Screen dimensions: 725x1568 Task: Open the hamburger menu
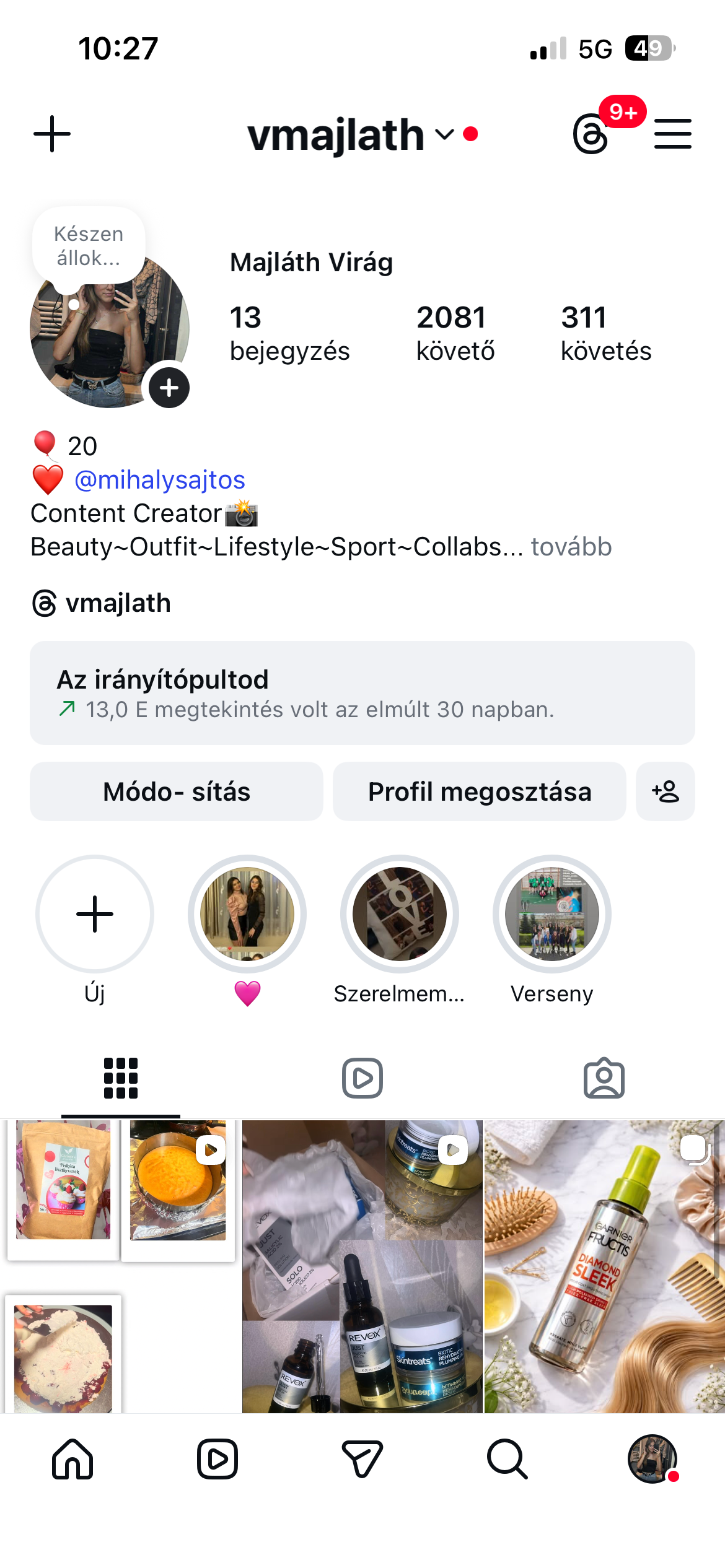[x=673, y=134]
